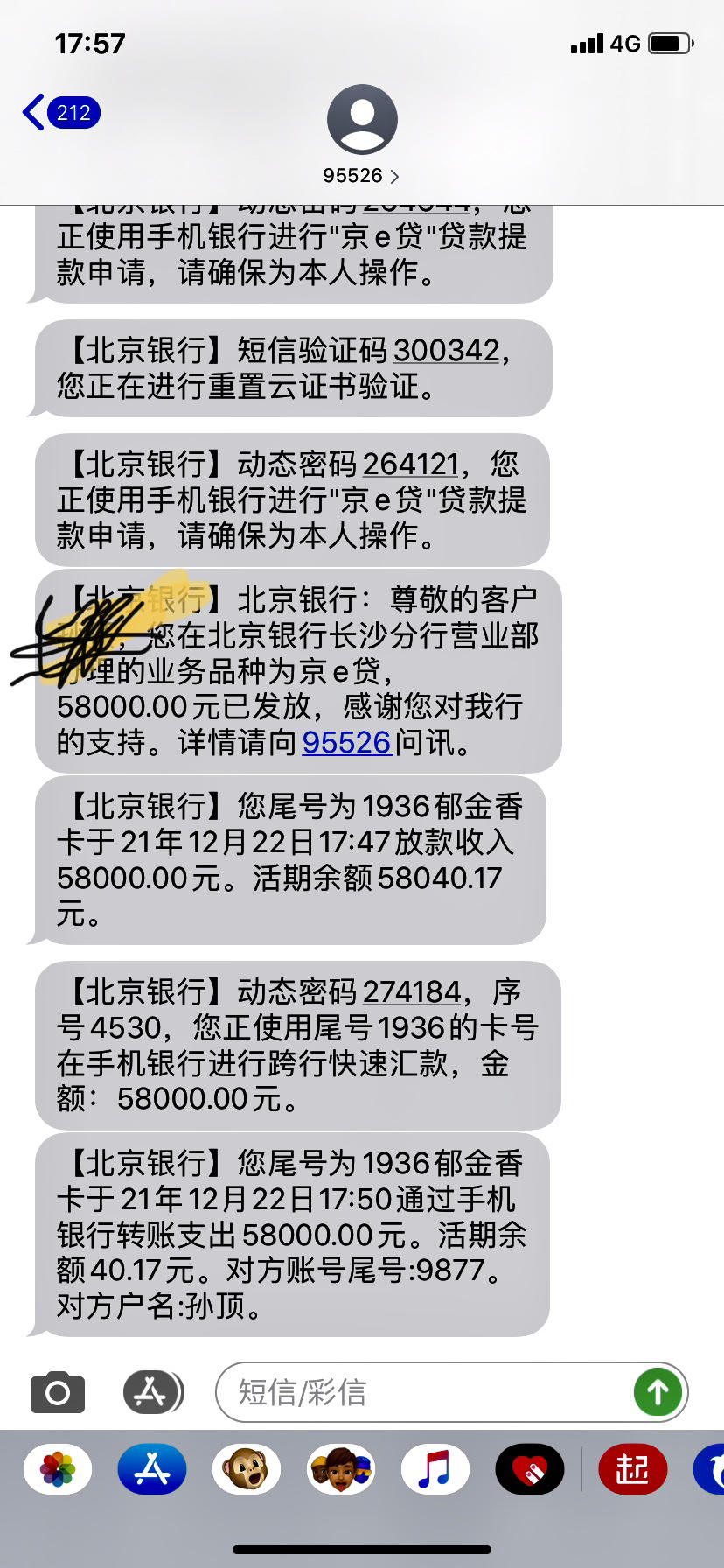Open the camera to attach a photo

tap(58, 1391)
